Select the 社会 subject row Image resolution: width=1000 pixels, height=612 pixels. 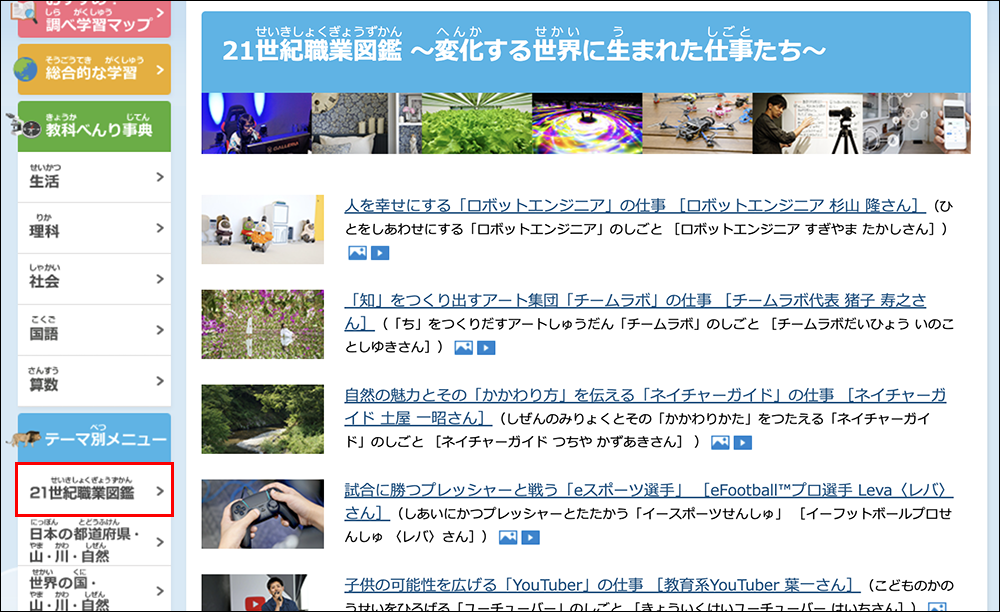tap(94, 279)
